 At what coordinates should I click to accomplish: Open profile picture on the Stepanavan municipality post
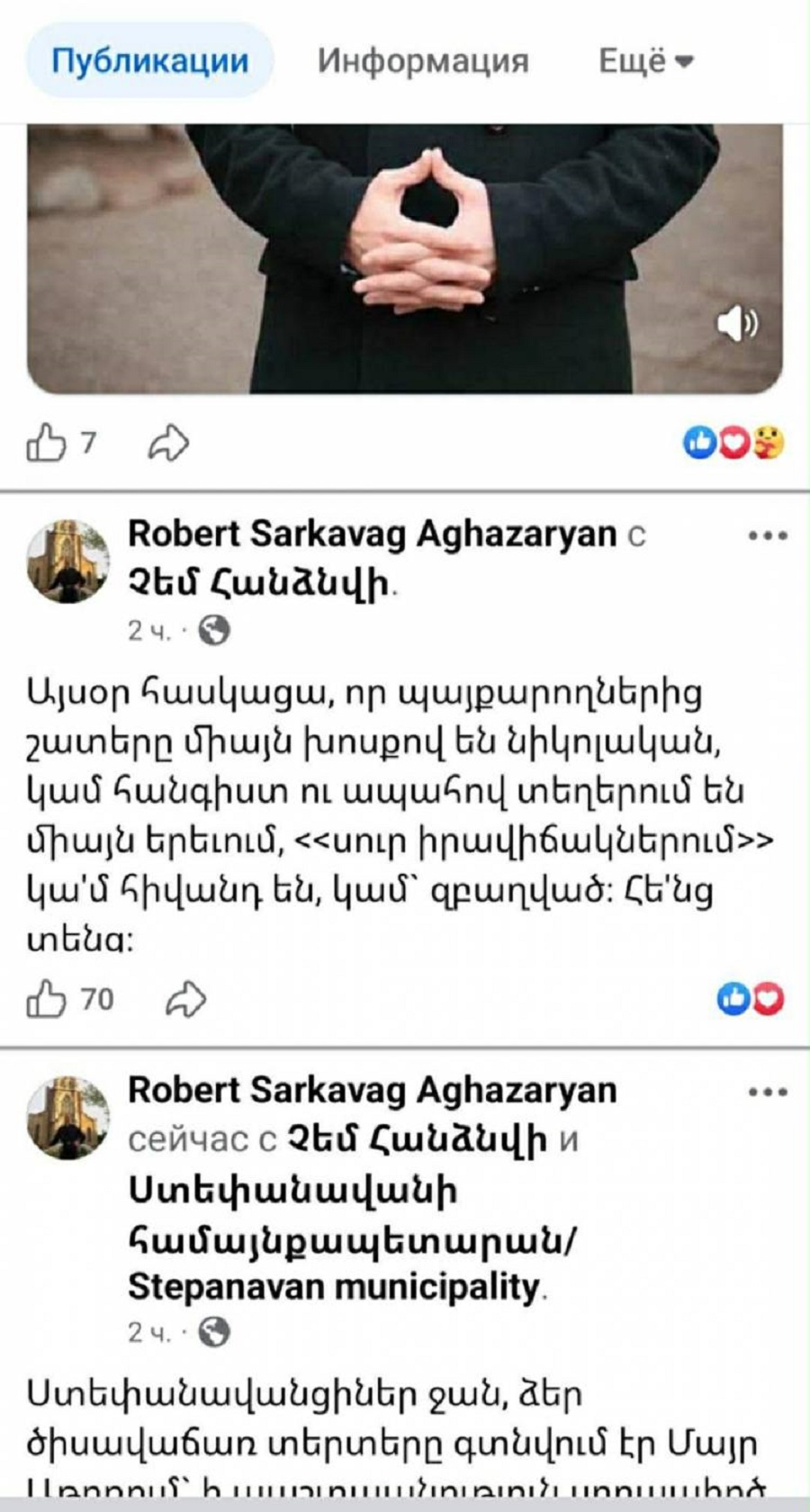(68, 1117)
